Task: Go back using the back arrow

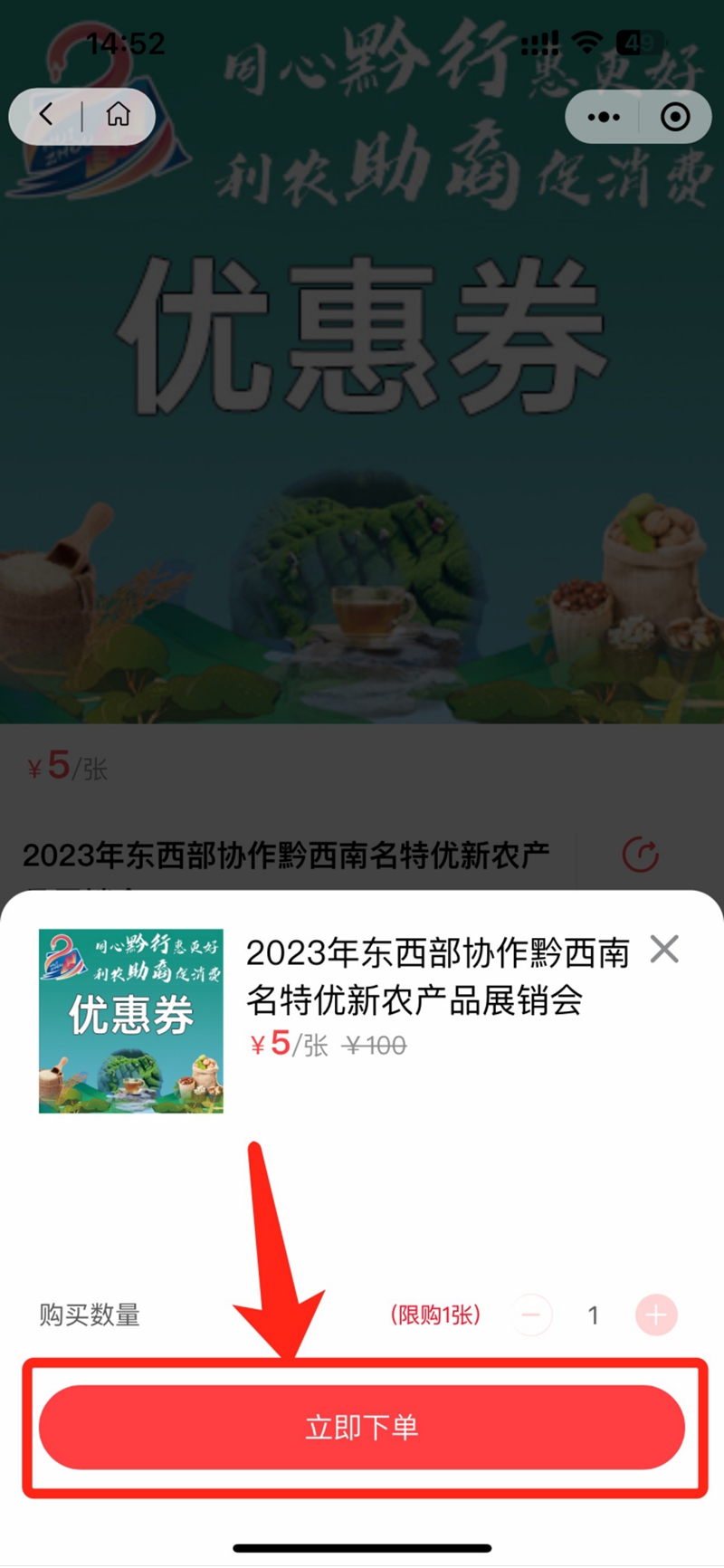Action: [47, 115]
